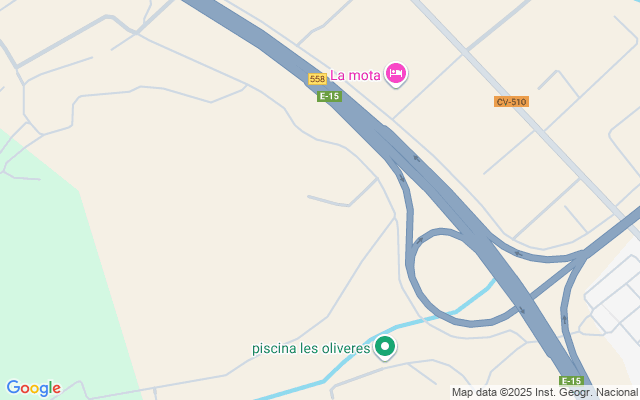Open the La mota hotel marker
This screenshot has height=400, width=640.
point(397,73)
